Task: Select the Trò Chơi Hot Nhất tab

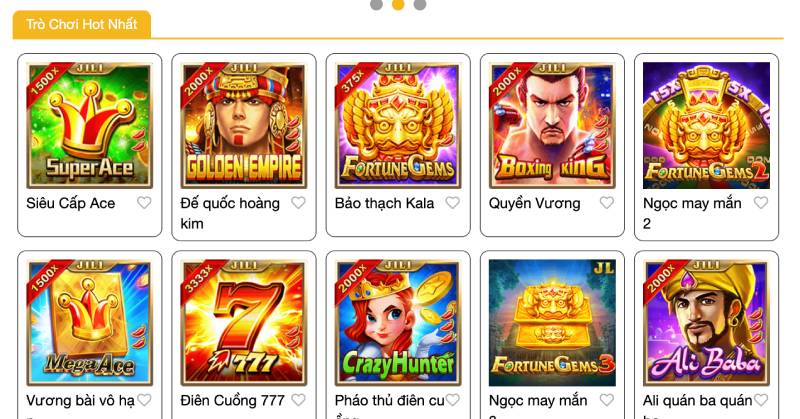Action: click(x=82, y=24)
